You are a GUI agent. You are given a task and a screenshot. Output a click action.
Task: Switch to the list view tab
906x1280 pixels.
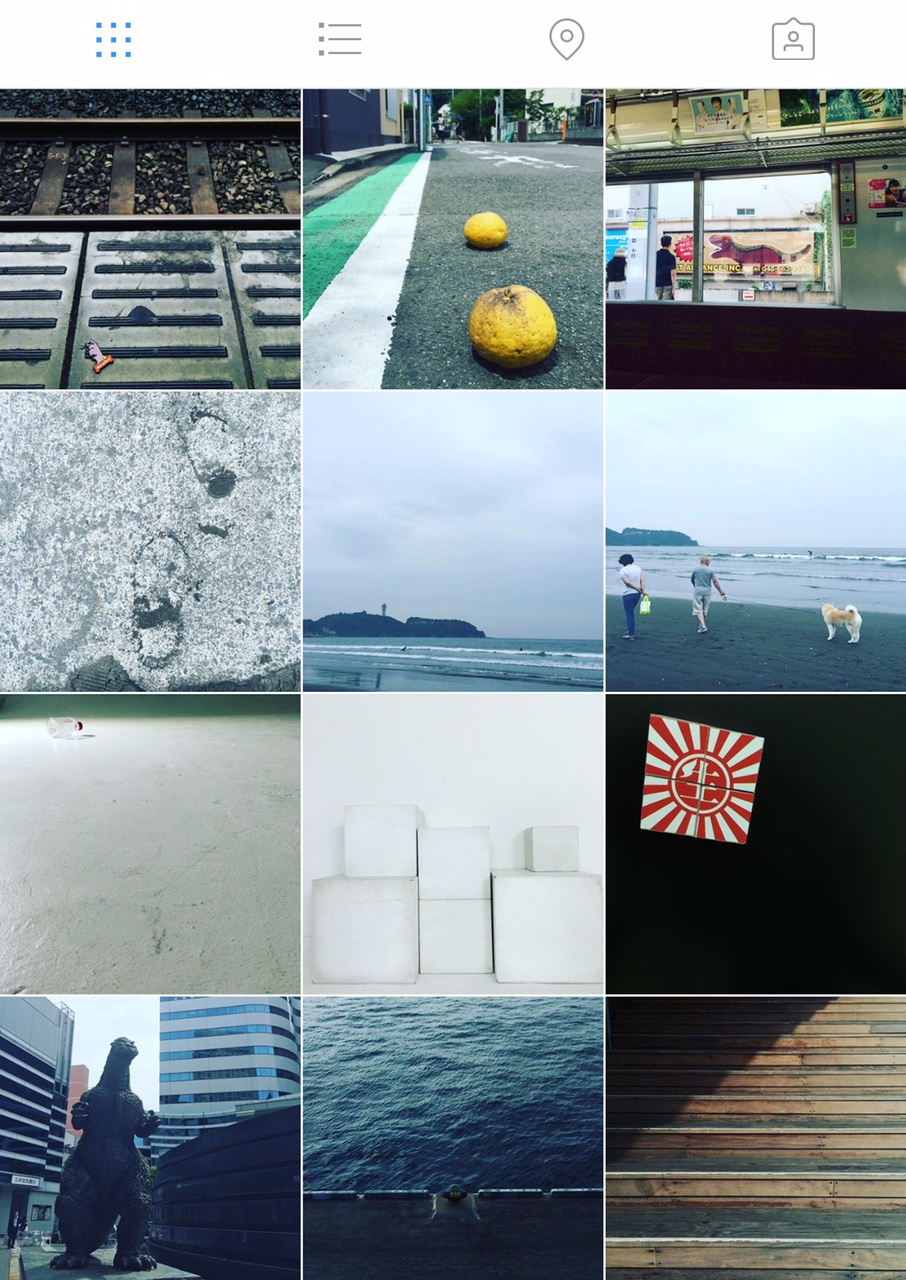tap(340, 40)
